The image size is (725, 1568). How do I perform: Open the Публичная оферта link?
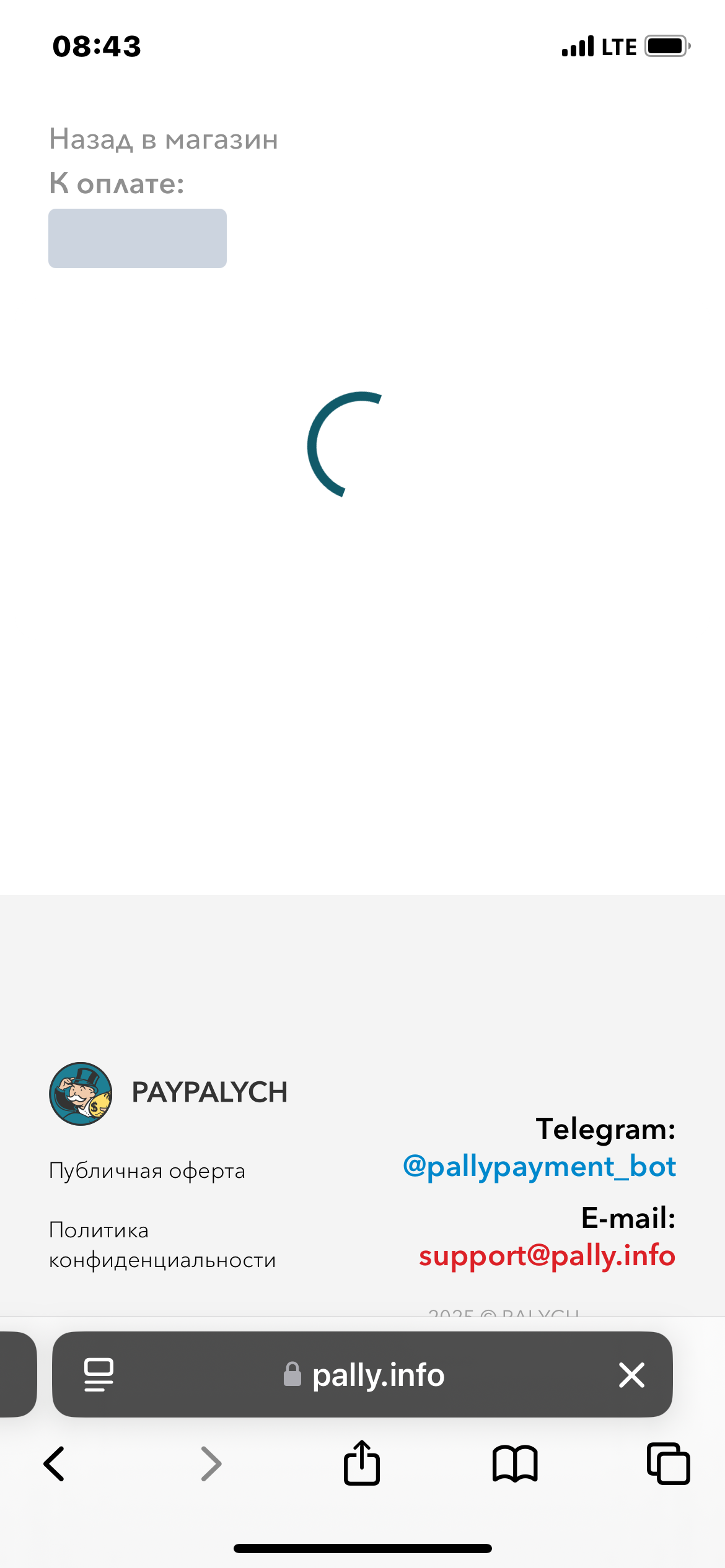coord(147,1171)
